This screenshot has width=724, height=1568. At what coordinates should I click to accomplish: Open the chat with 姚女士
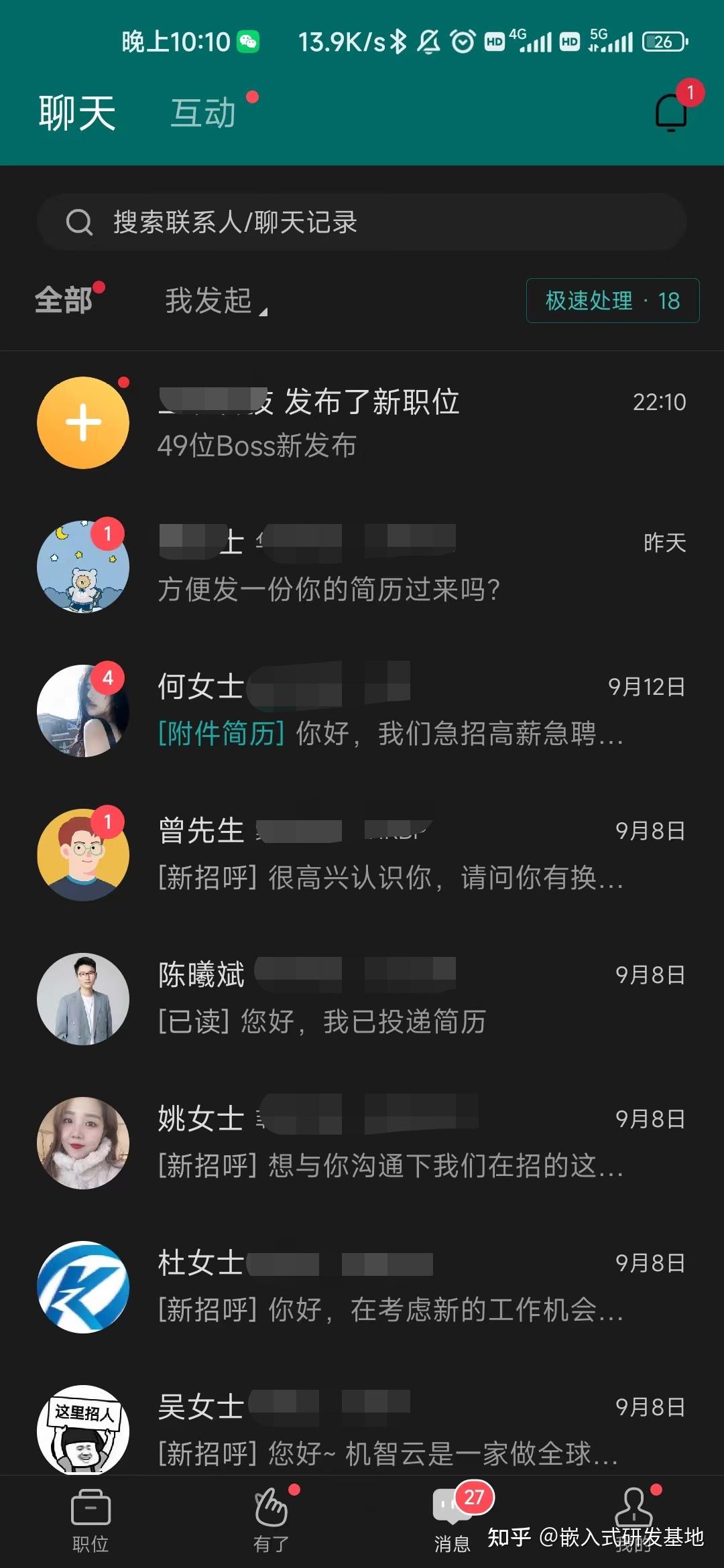pos(362,1142)
